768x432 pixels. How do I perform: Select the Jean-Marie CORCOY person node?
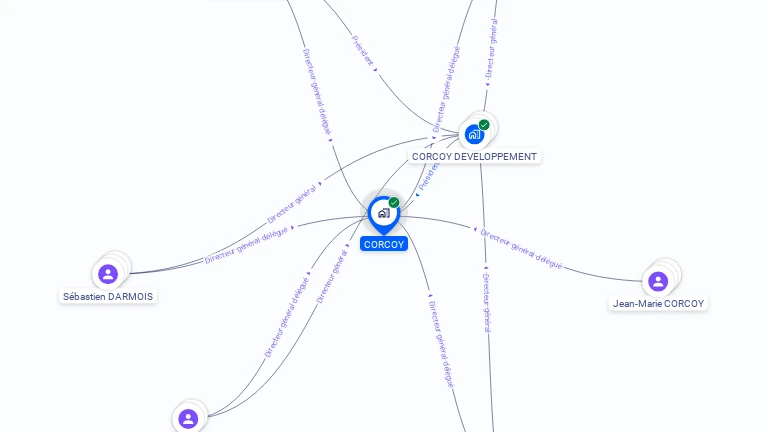click(x=658, y=281)
